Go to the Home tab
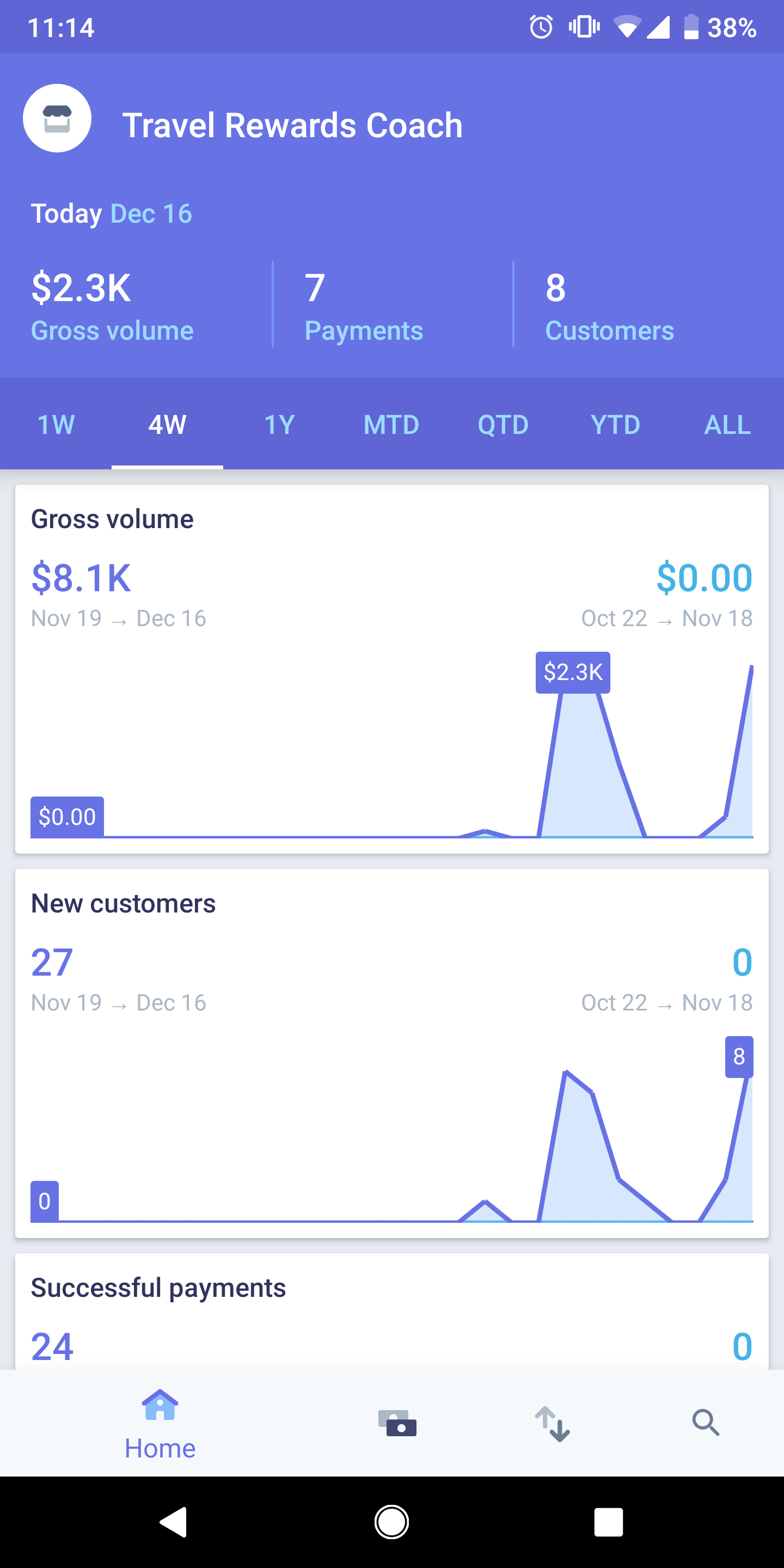Screen dimensions: 784x1568 160,1424
